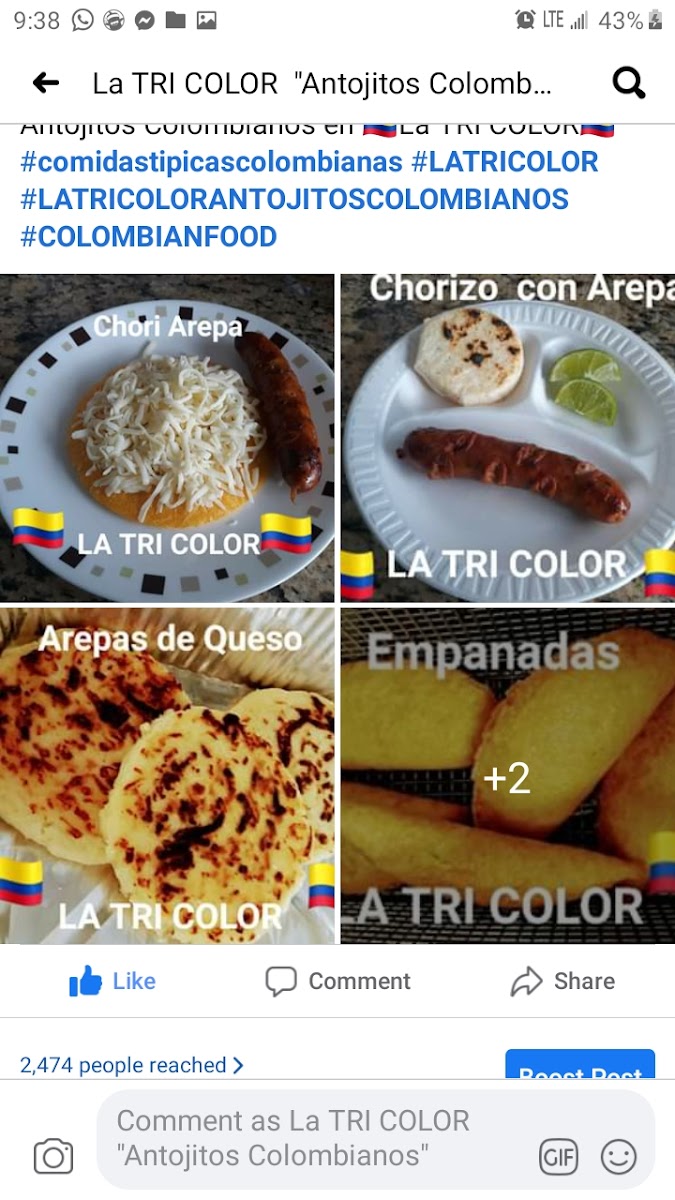Open the Chori Arepa photo

pos(167,438)
